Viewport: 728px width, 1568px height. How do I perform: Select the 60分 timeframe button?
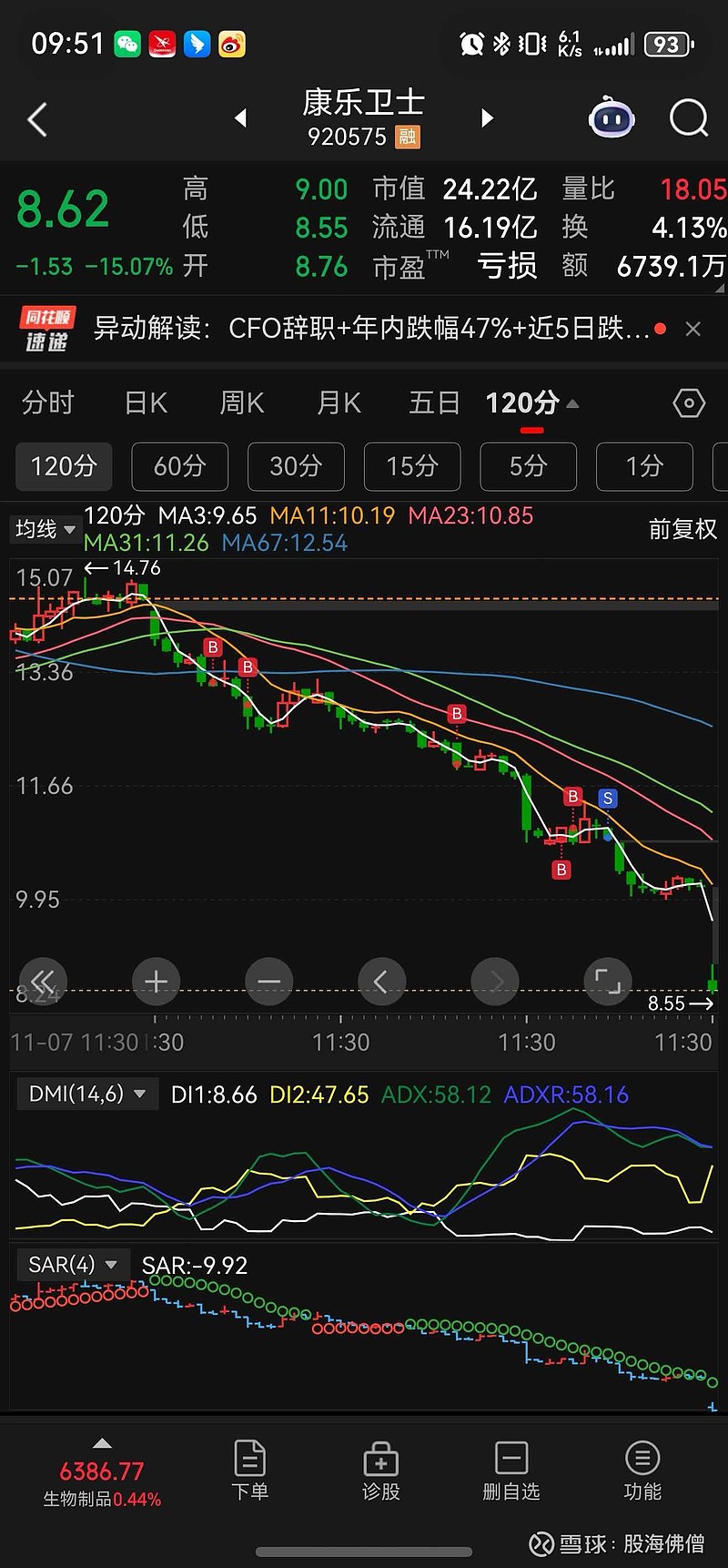tap(179, 466)
